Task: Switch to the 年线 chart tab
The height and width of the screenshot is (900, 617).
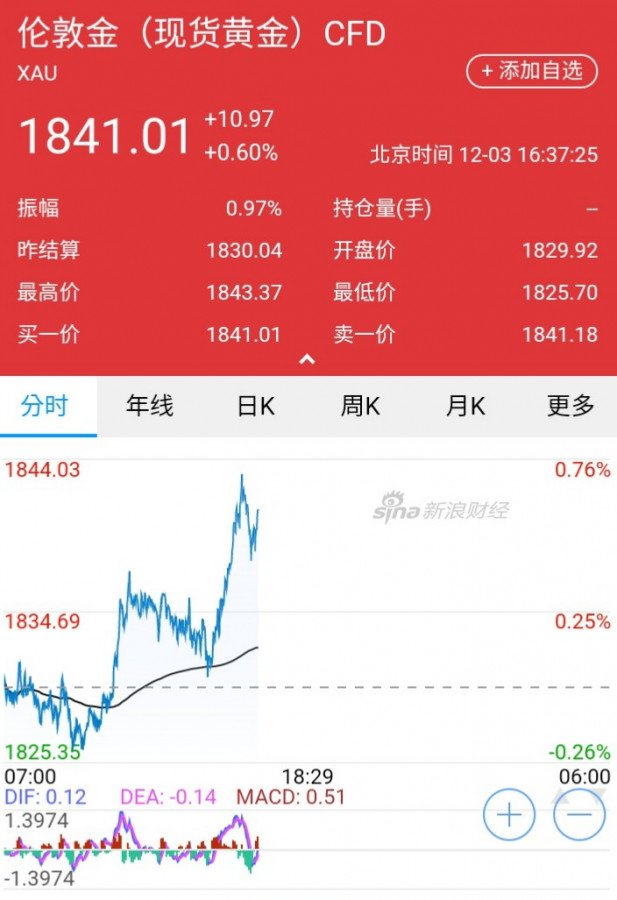Action: 150,406
